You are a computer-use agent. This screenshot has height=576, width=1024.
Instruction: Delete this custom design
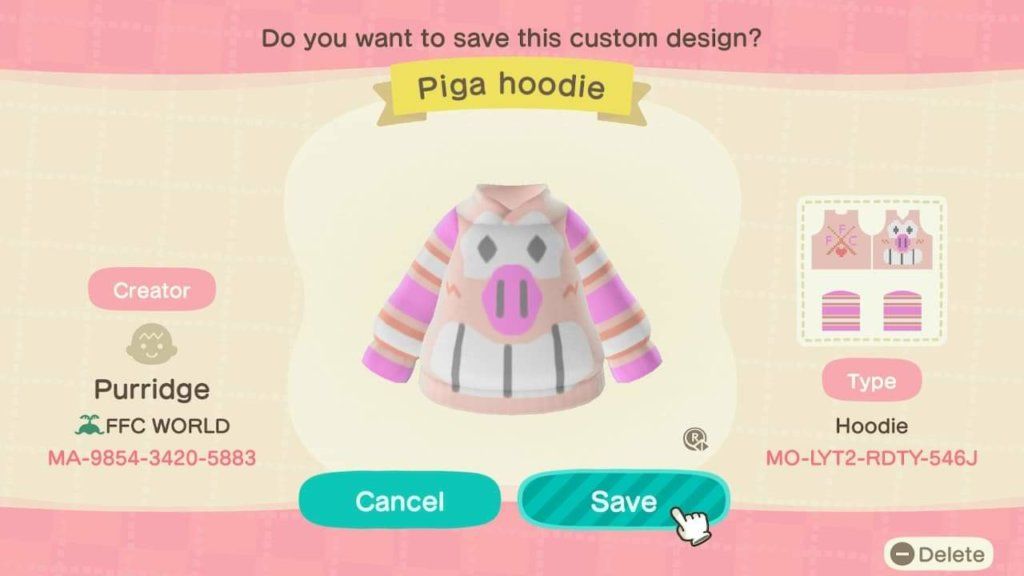point(939,553)
